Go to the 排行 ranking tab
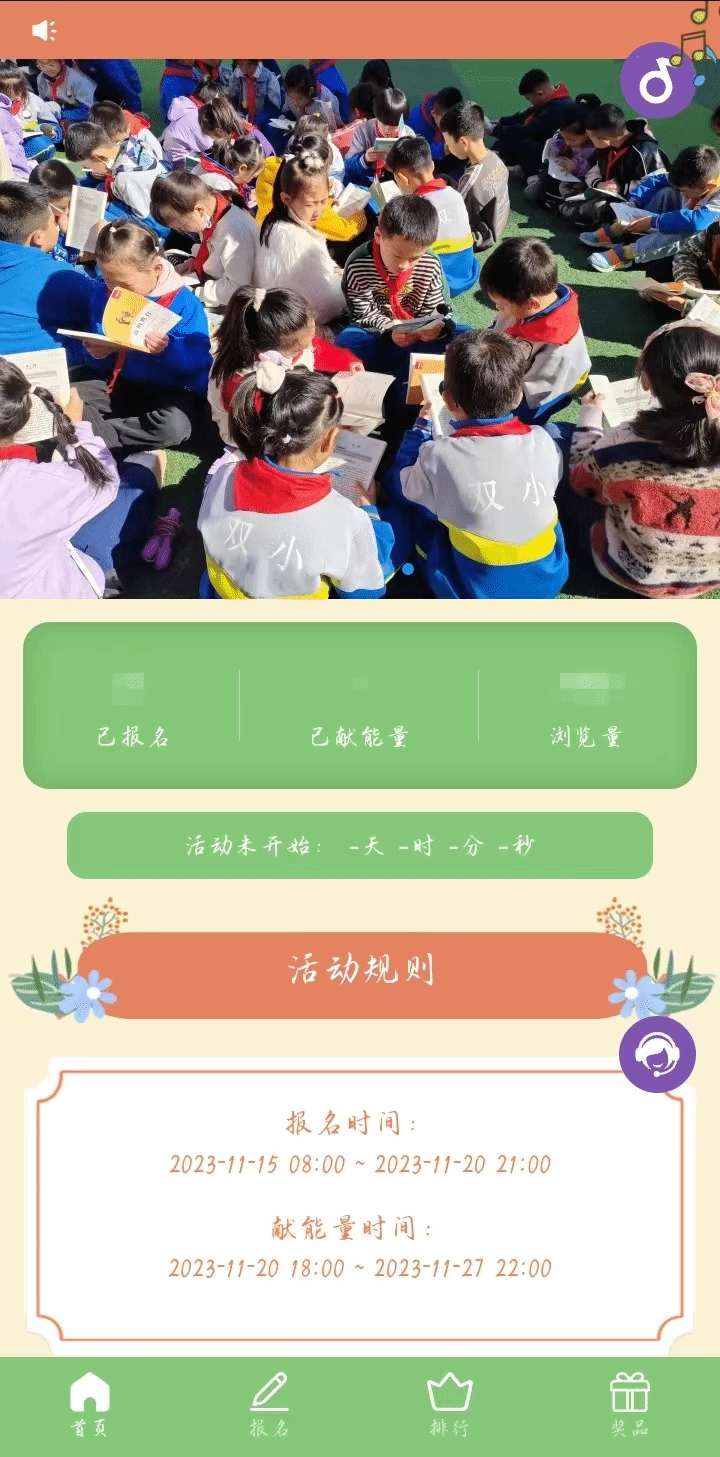720x1457 pixels. (449, 1404)
